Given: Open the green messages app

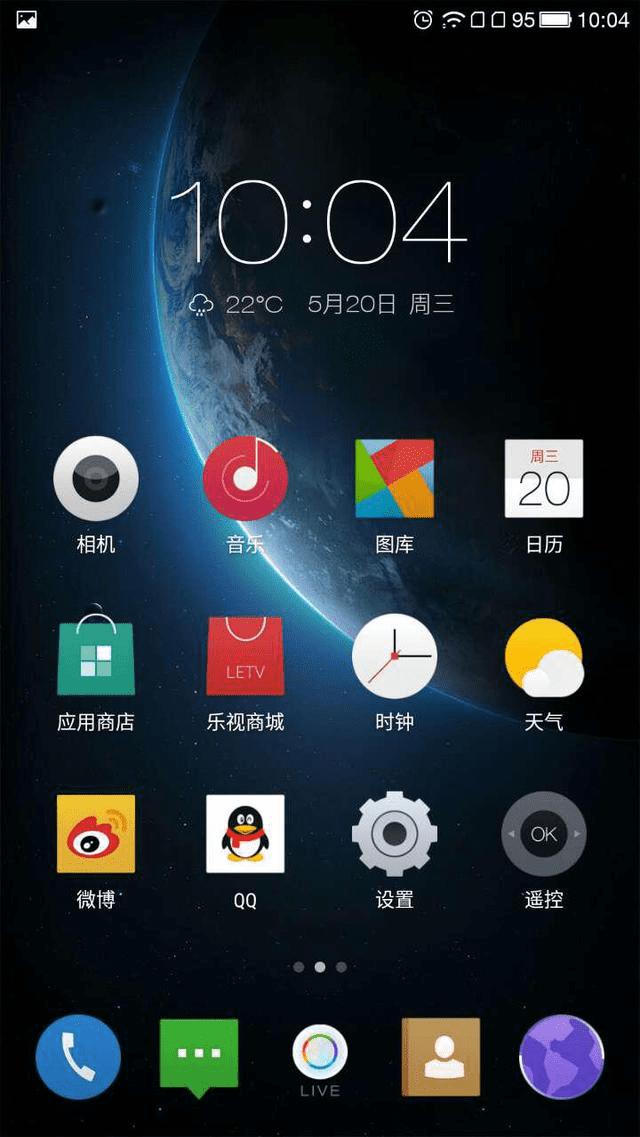Looking at the screenshot, I should tap(199, 1055).
